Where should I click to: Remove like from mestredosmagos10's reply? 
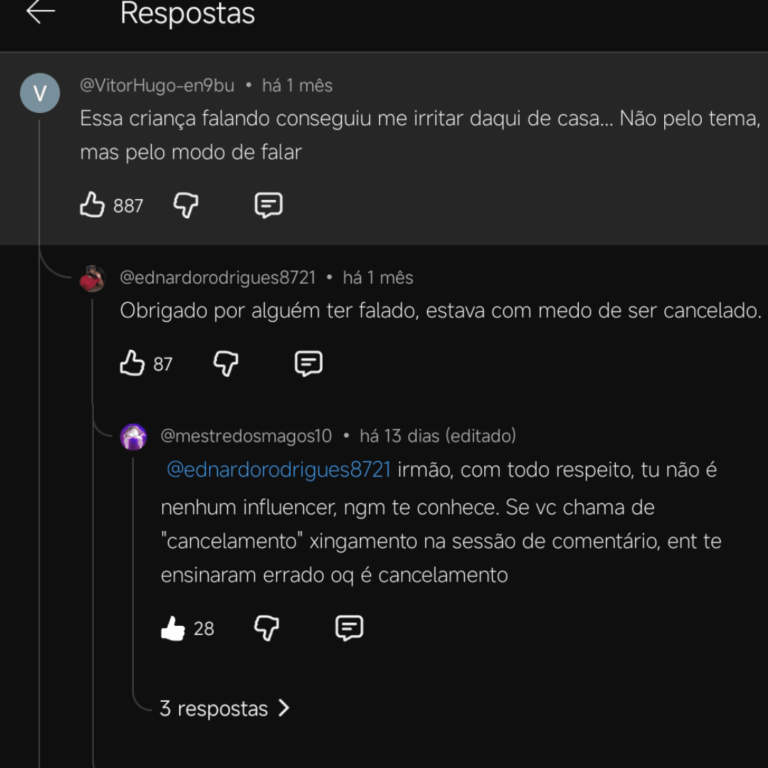click(173, 628)
